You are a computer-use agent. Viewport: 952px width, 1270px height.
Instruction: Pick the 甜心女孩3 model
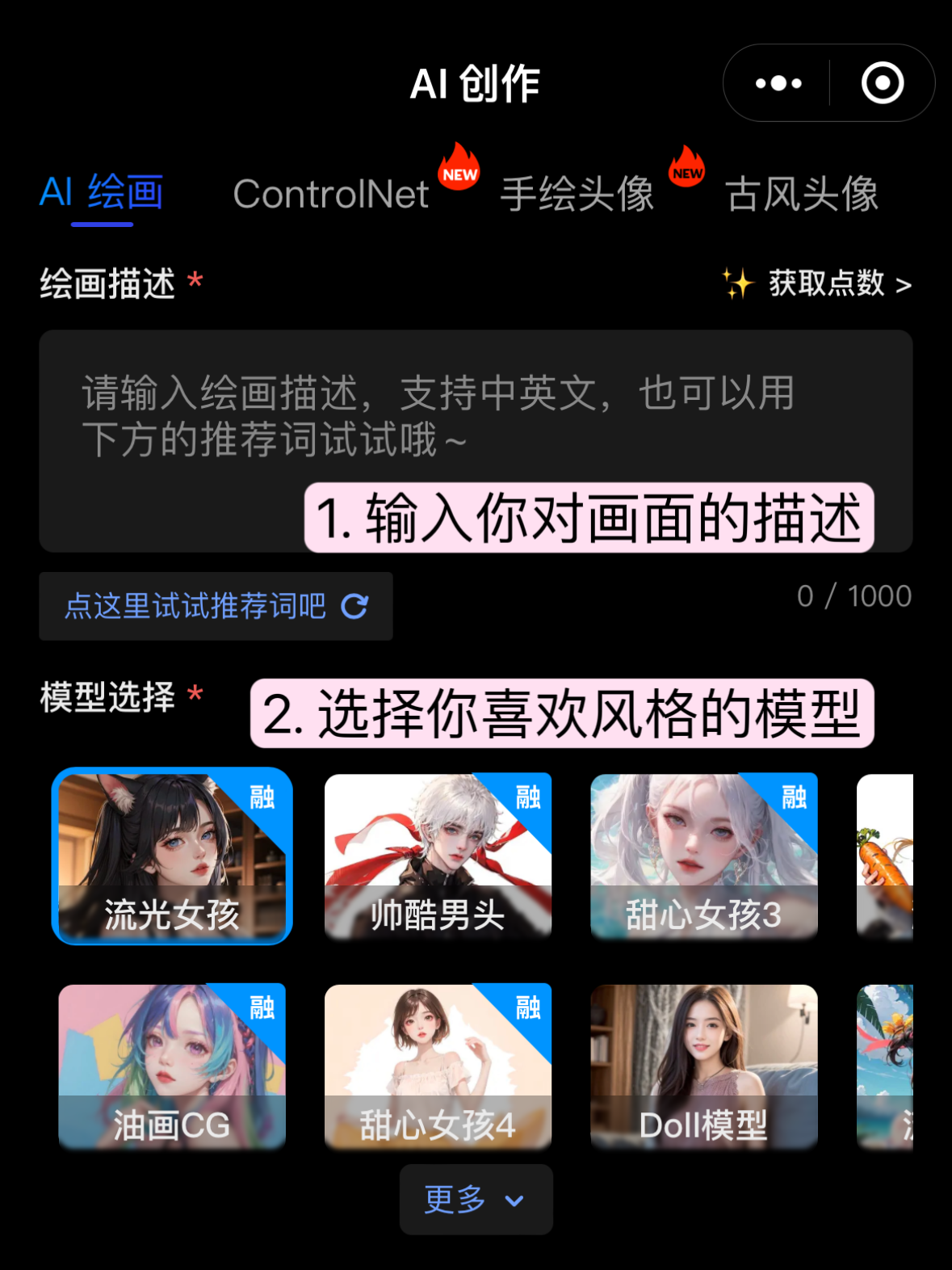703,856
